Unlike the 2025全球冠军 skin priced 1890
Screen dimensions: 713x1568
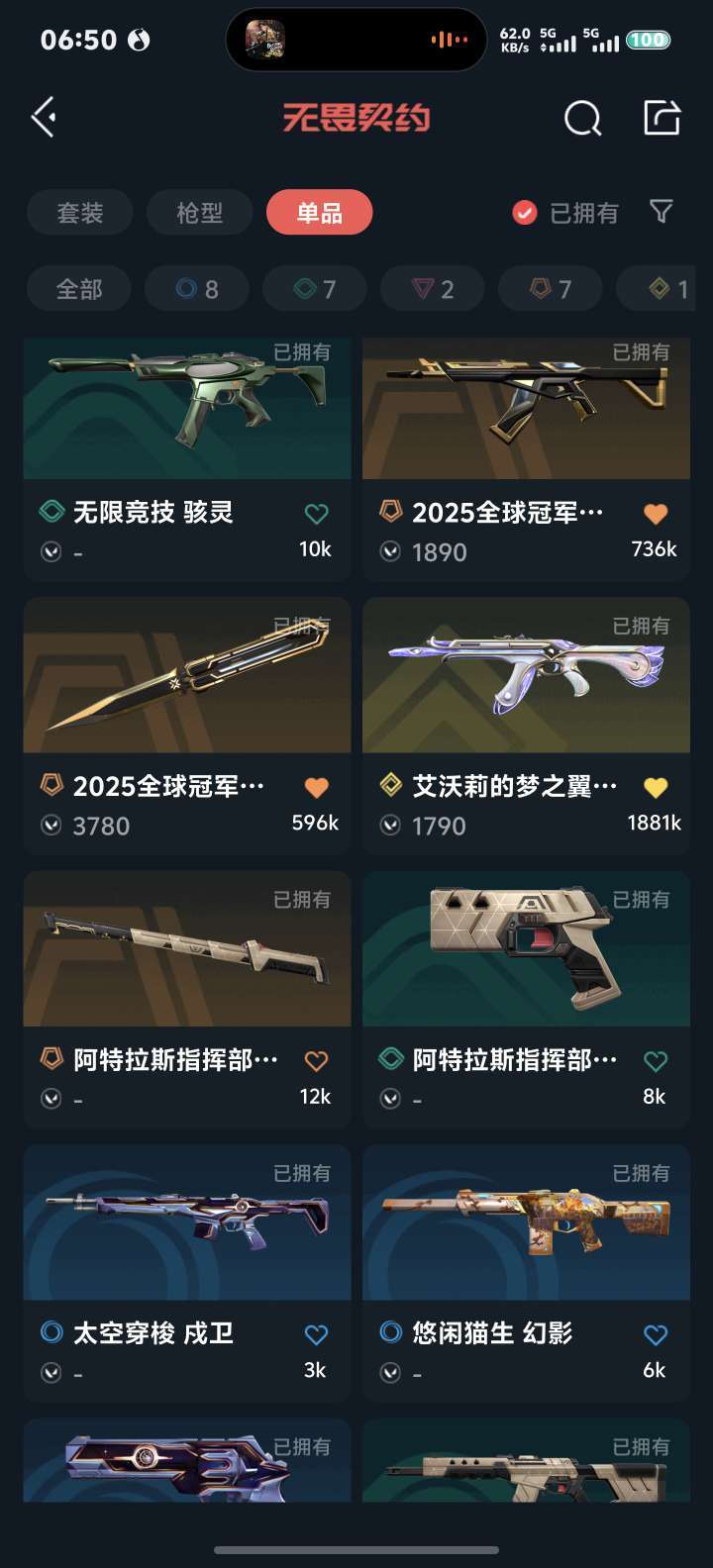pos(655,514)
